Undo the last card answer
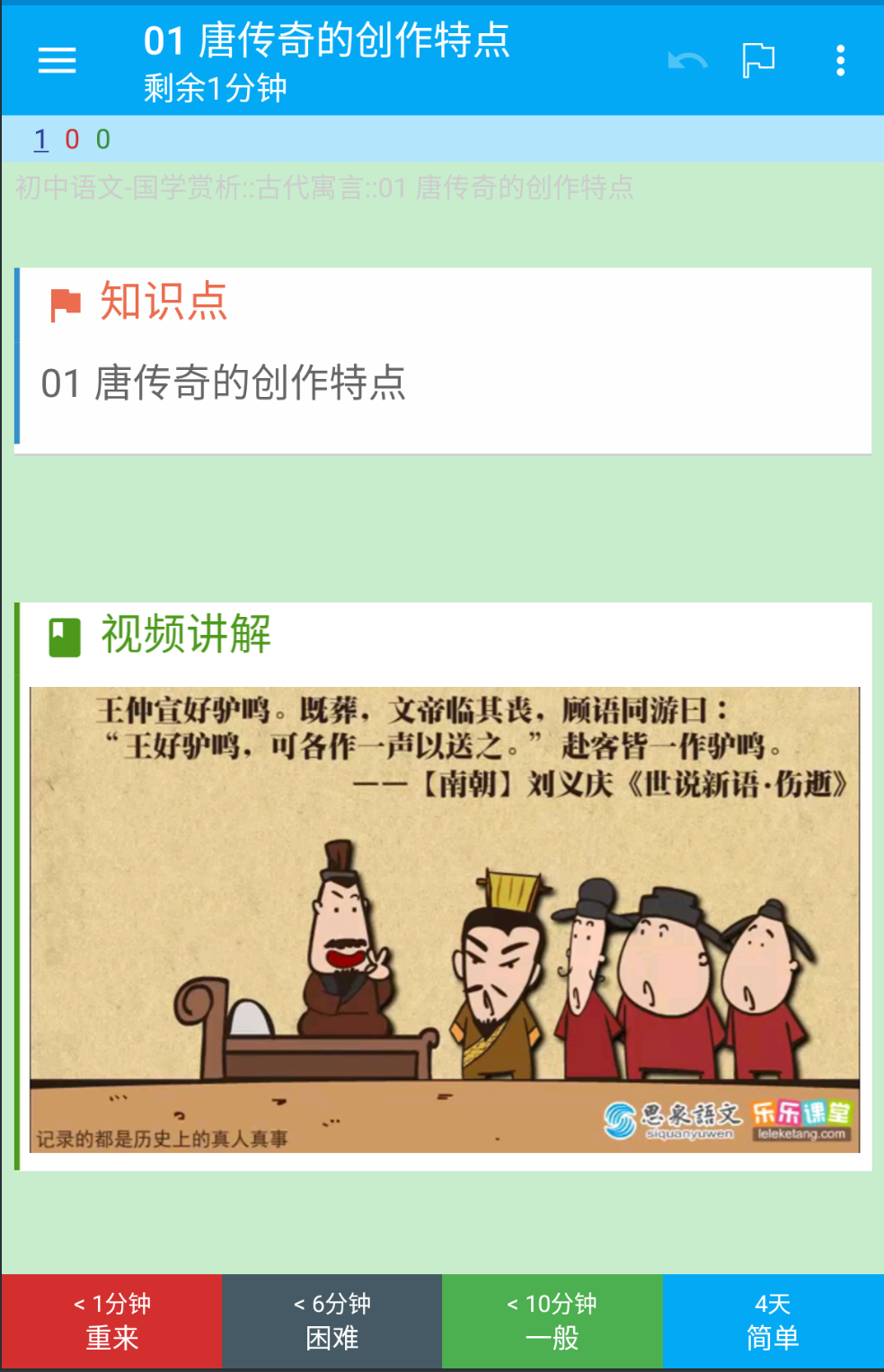The height and width of the screenshot is (1372, 884). click(687, 61)
